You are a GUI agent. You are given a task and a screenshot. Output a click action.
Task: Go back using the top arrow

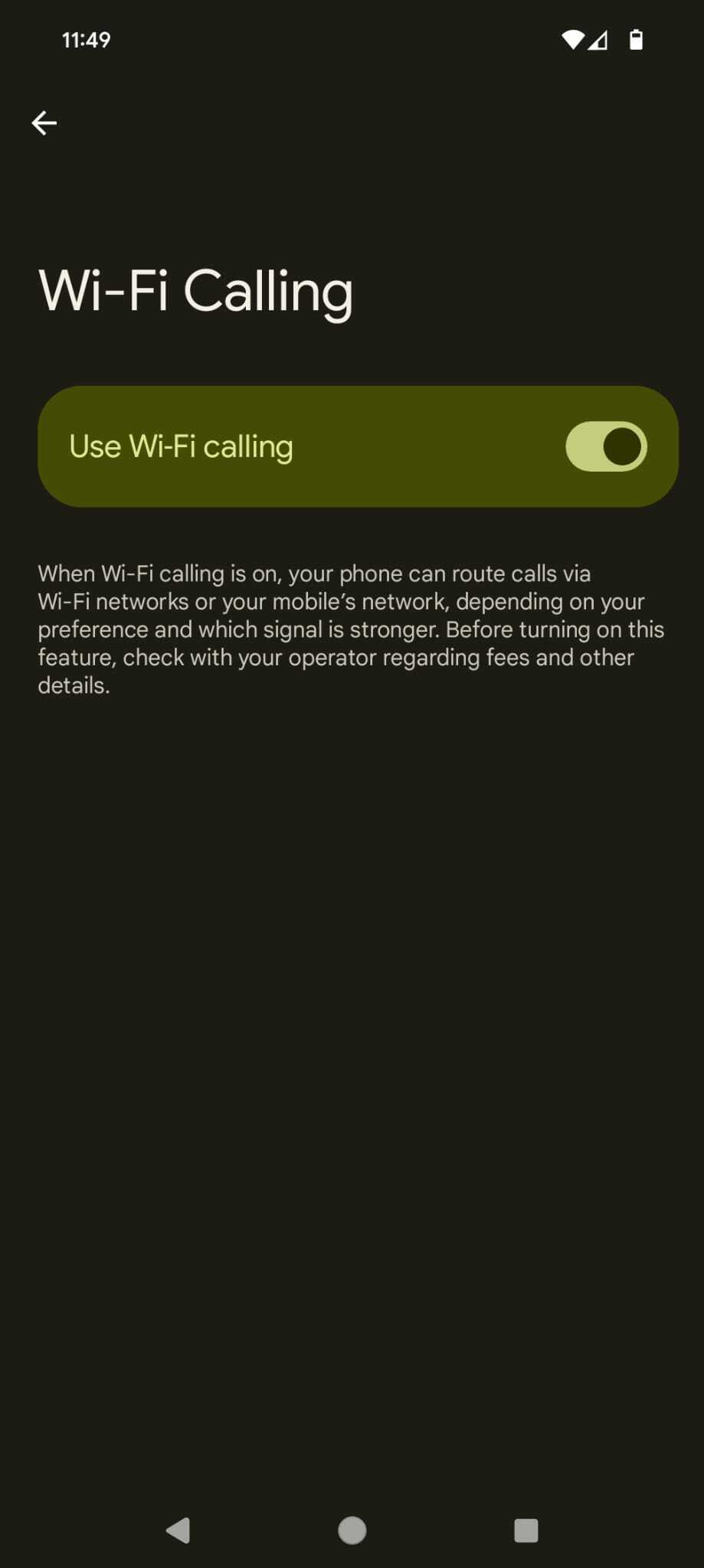pyautogui.click(x=44, y=122)
